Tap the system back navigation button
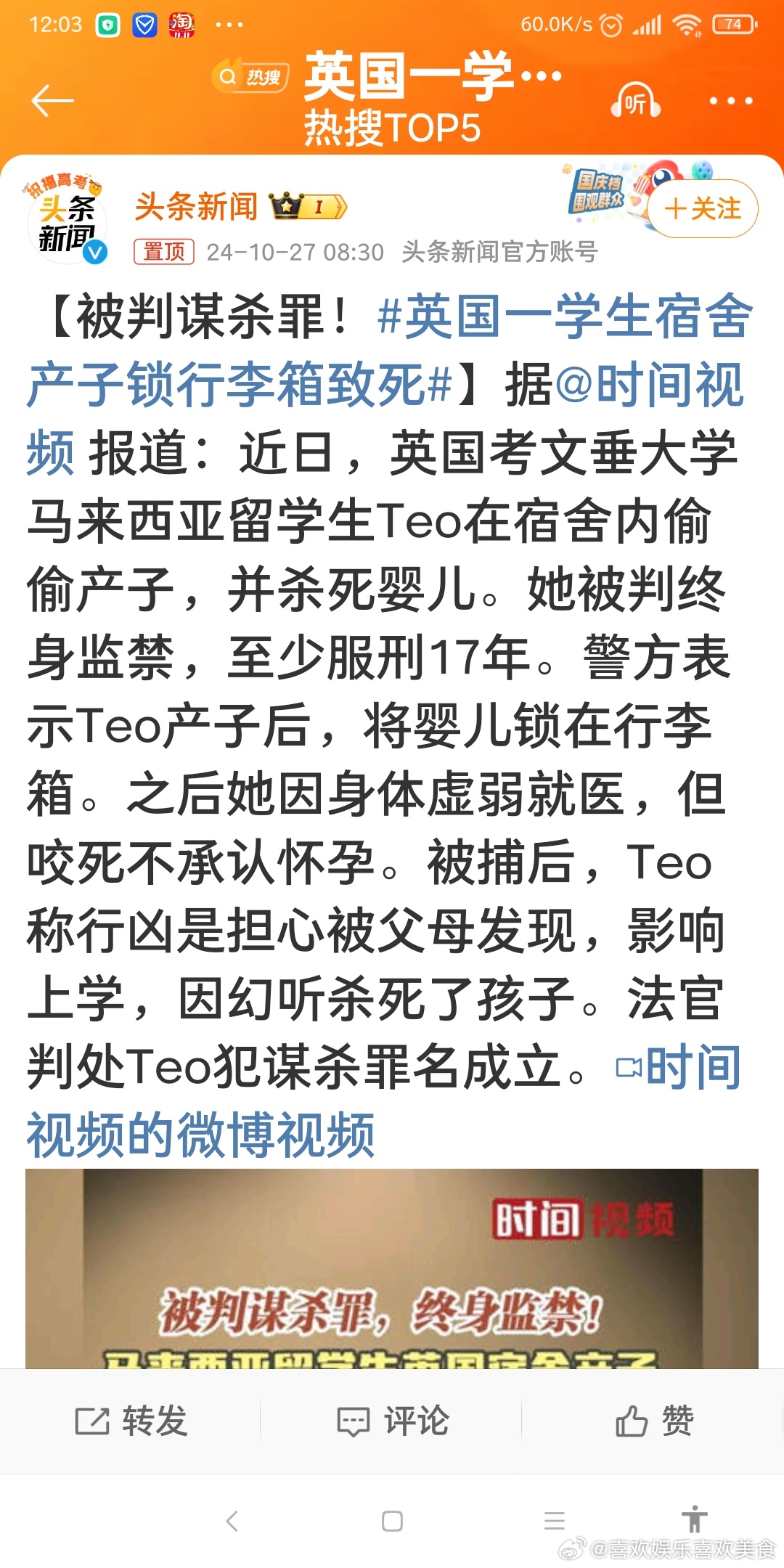The image size is (784, 1568). pyautogui.click(x=232, y=1521)
